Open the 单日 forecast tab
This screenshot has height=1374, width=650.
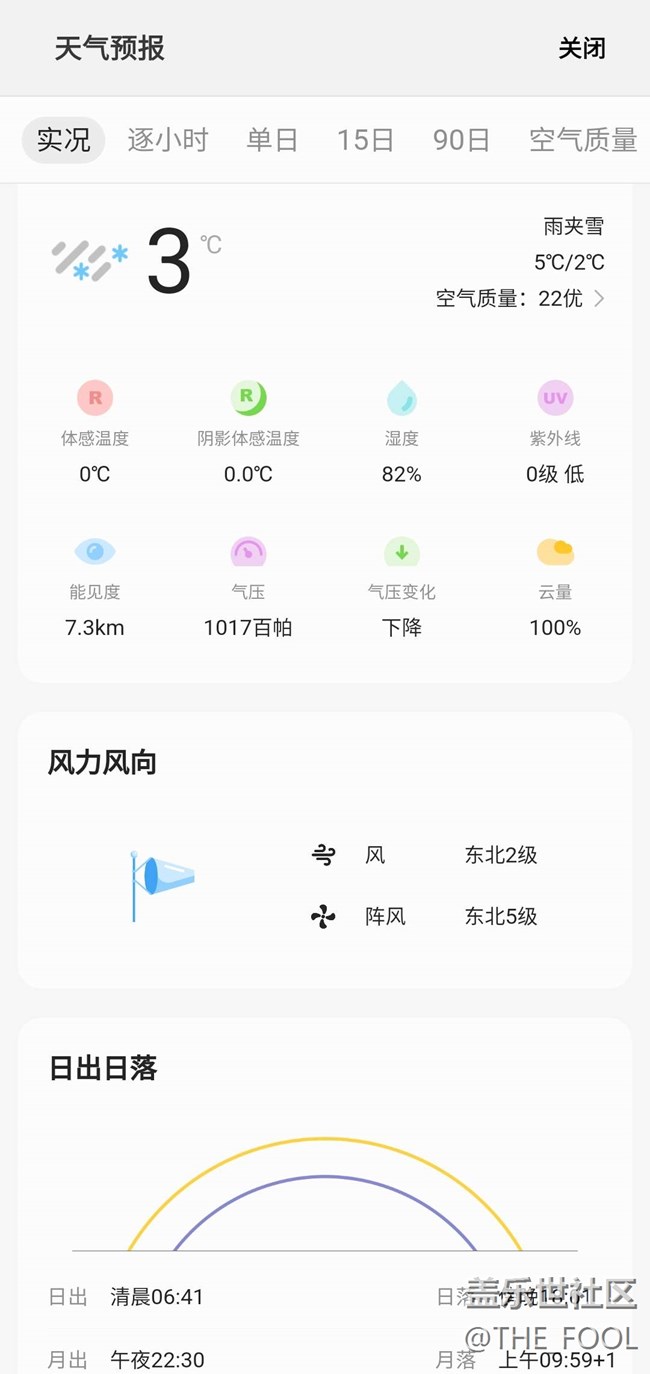click(x=272, y=140)
